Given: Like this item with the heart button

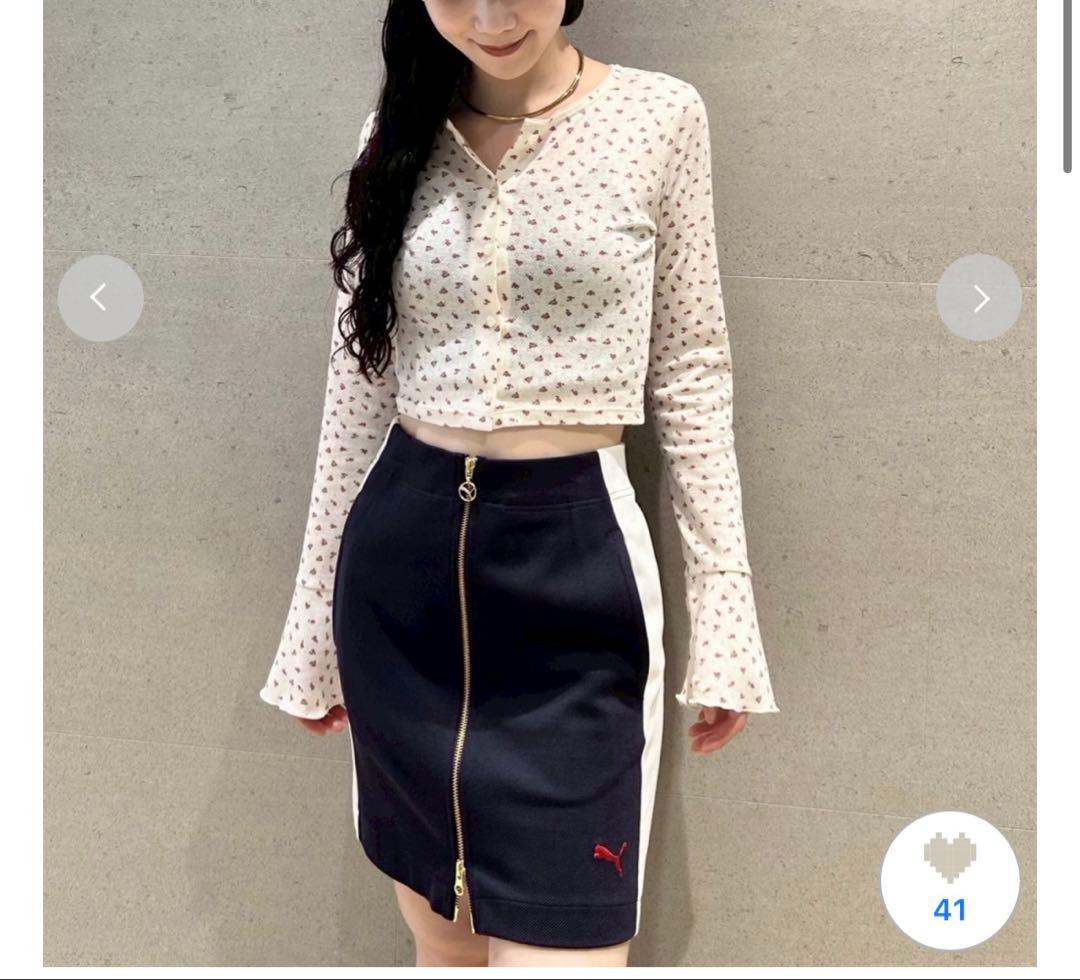Looking at the screenshot, I should click(949, 880).
